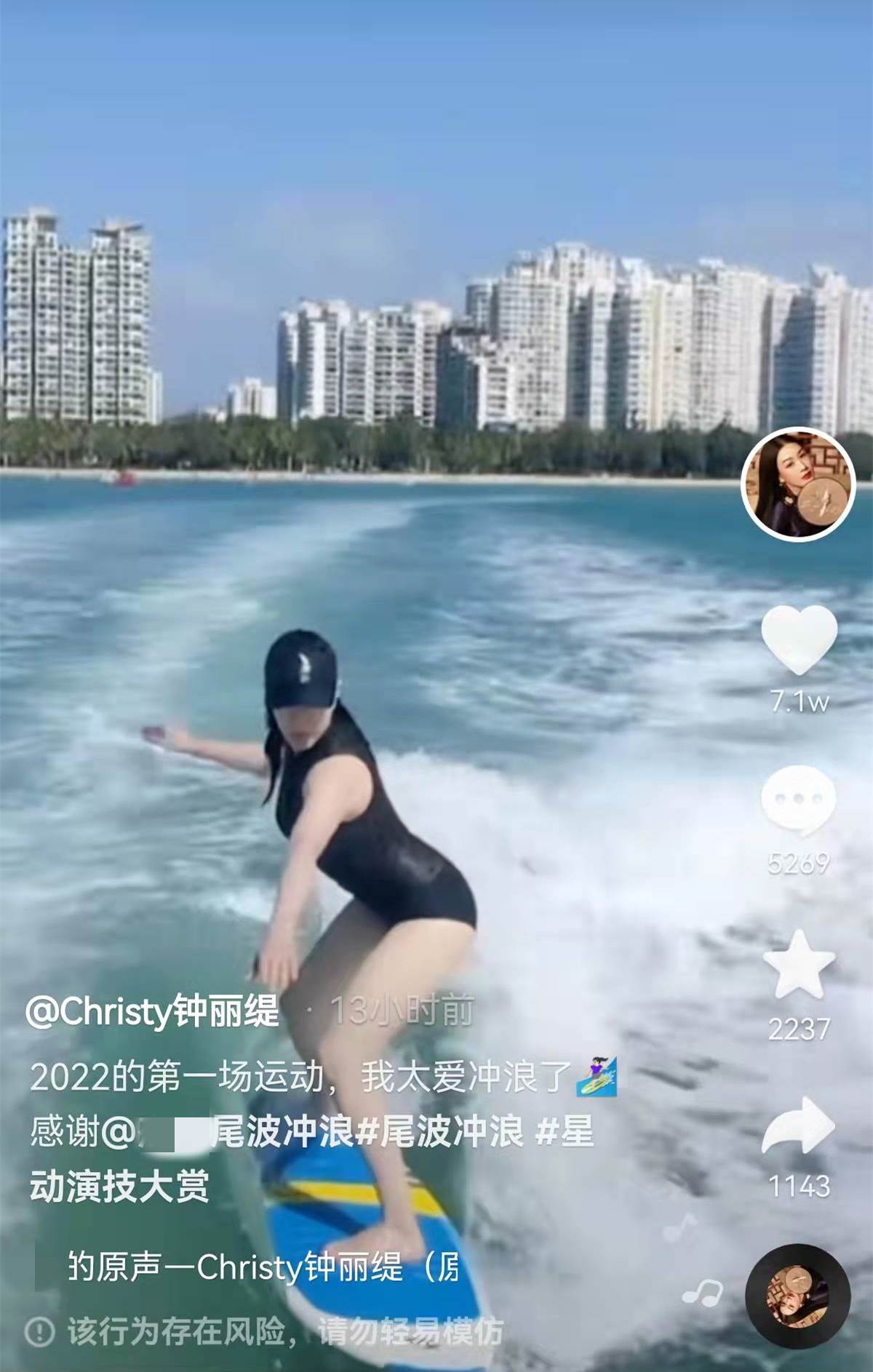Open the spinning music disc
This screenshot has height=1372, width=873.
pos(798,1296)
